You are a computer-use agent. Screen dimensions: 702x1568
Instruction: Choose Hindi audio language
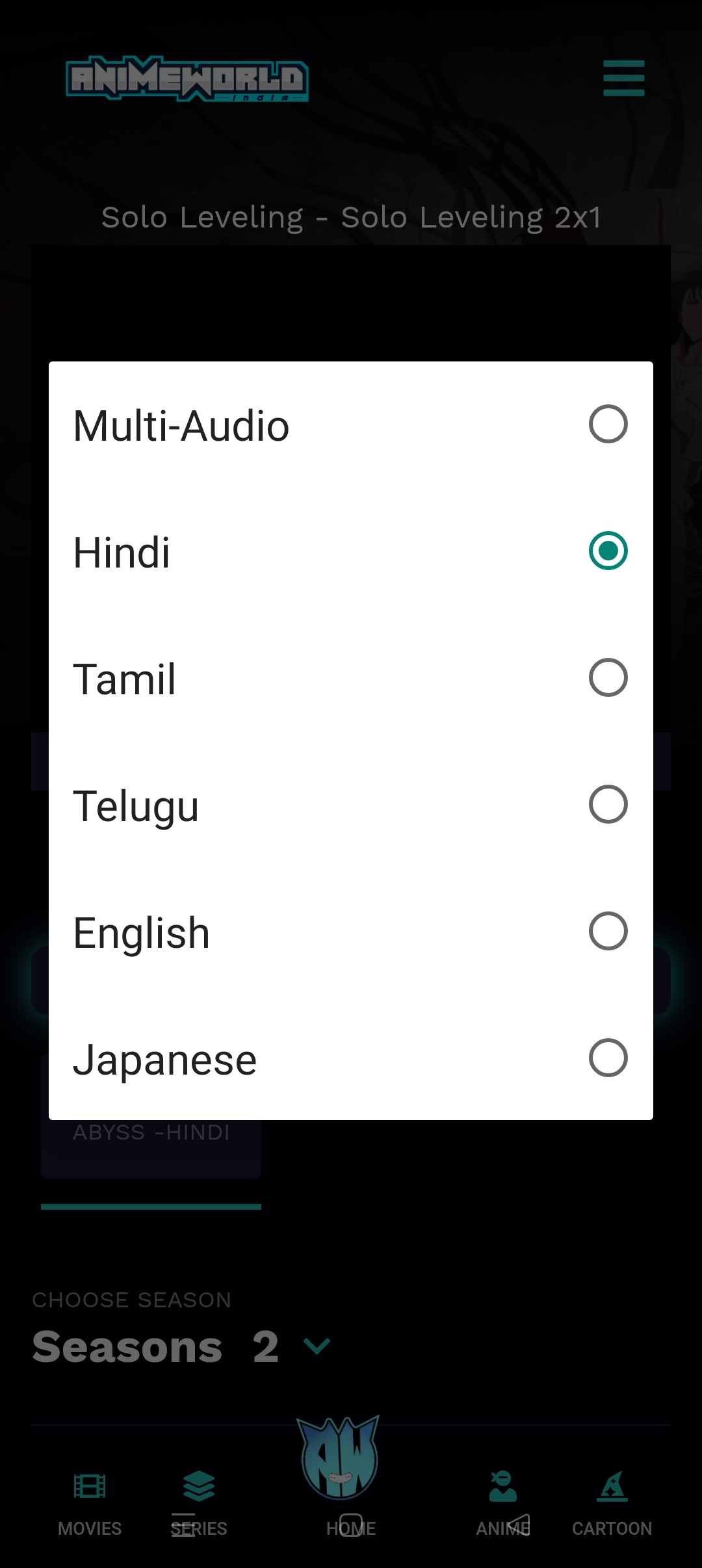click(351, 552)
